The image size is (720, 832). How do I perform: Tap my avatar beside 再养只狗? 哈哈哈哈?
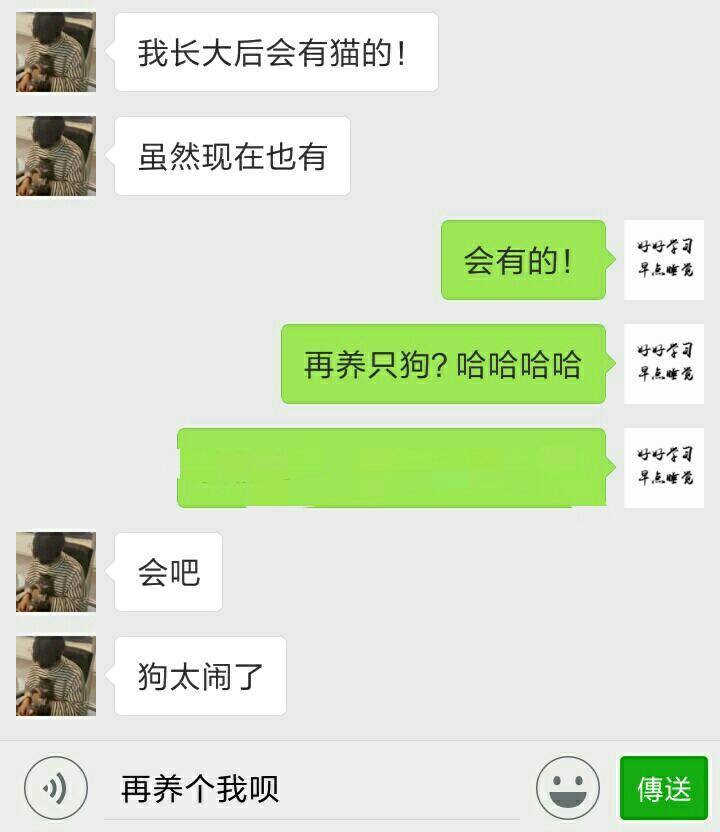[x=664, y=364]
